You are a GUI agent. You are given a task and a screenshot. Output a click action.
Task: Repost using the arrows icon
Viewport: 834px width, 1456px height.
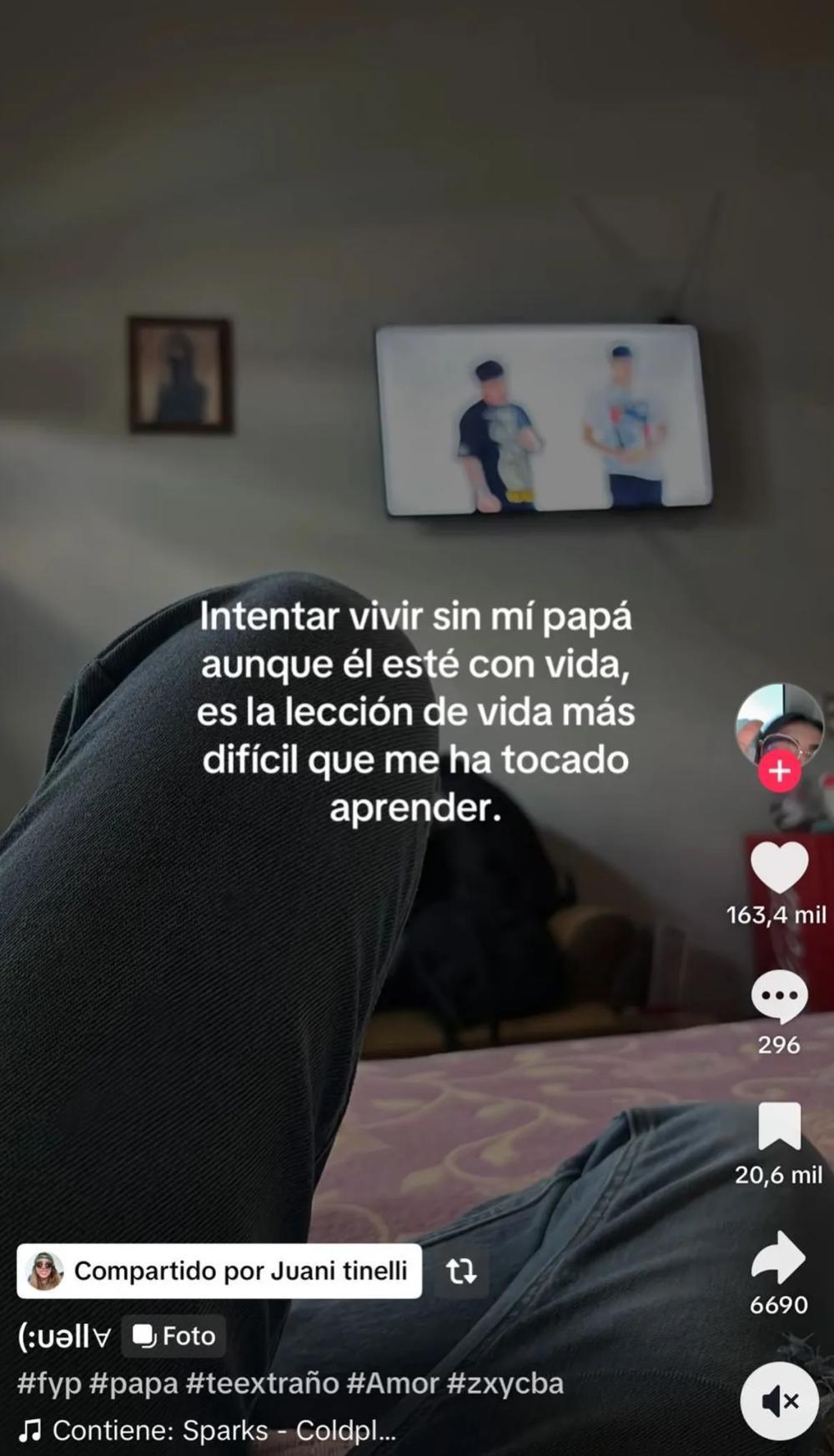click(x=461, y=1271)
